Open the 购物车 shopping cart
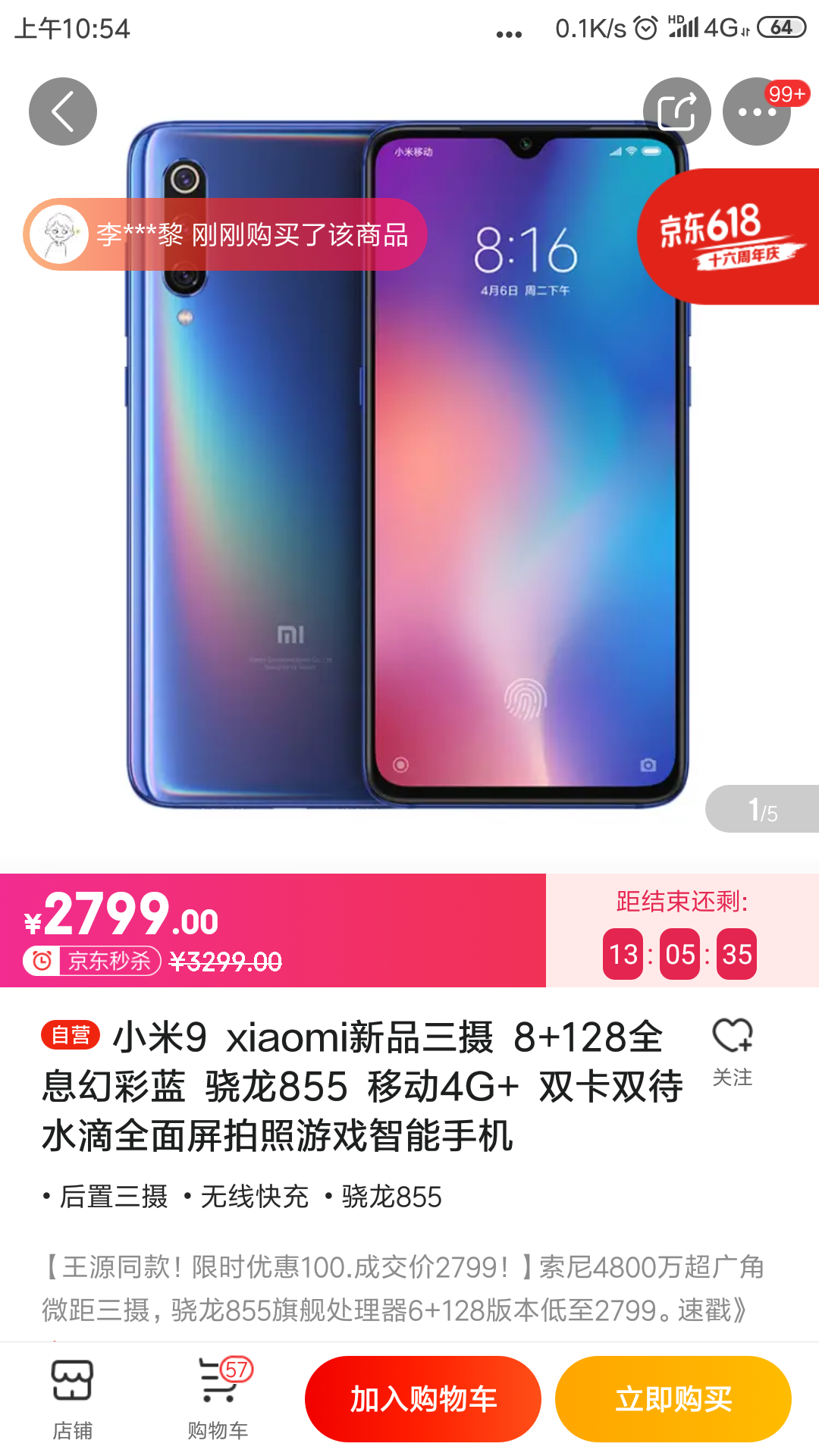Image resolution: width=819 pixels, height=1456 pixels. [x=218, y=1399]
